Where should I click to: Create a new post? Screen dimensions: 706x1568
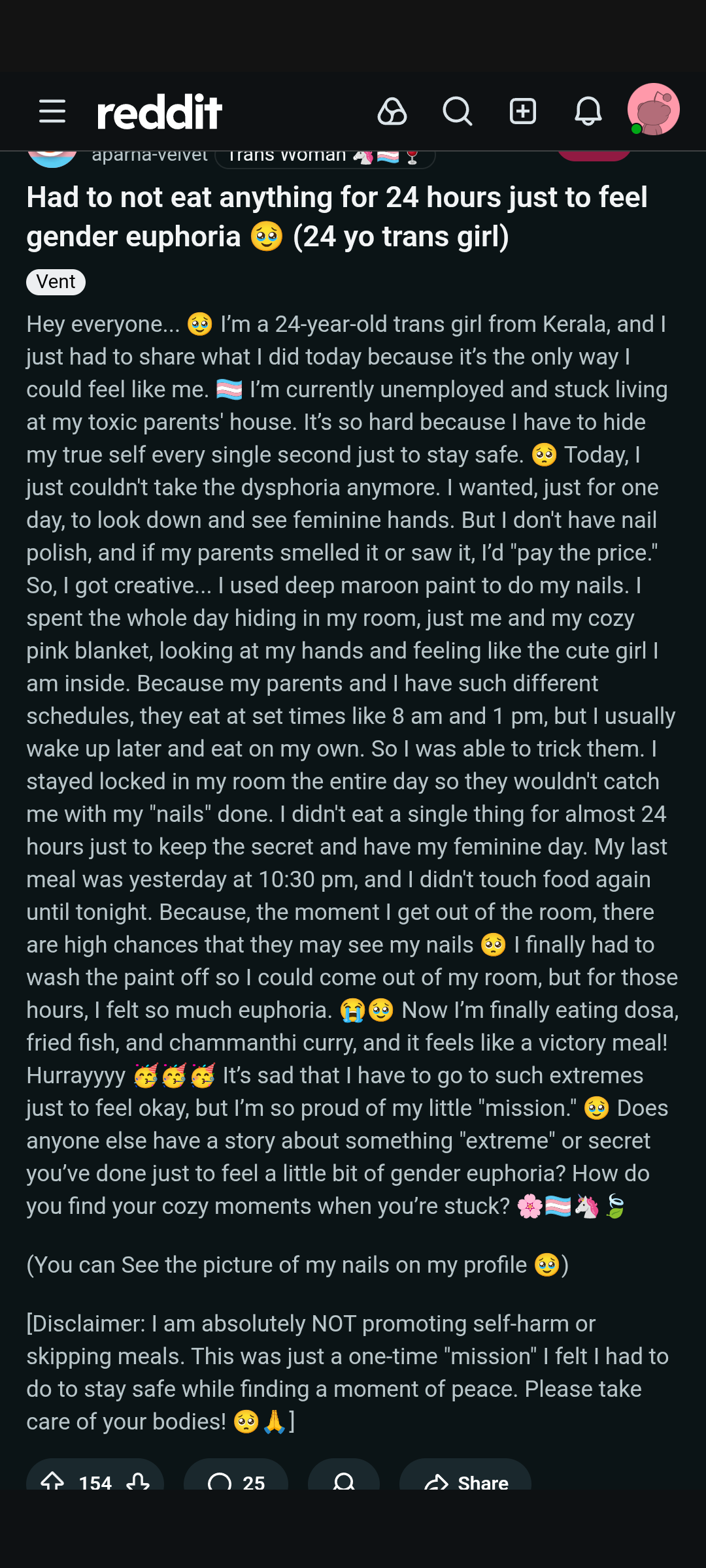(x=523, y=111)
